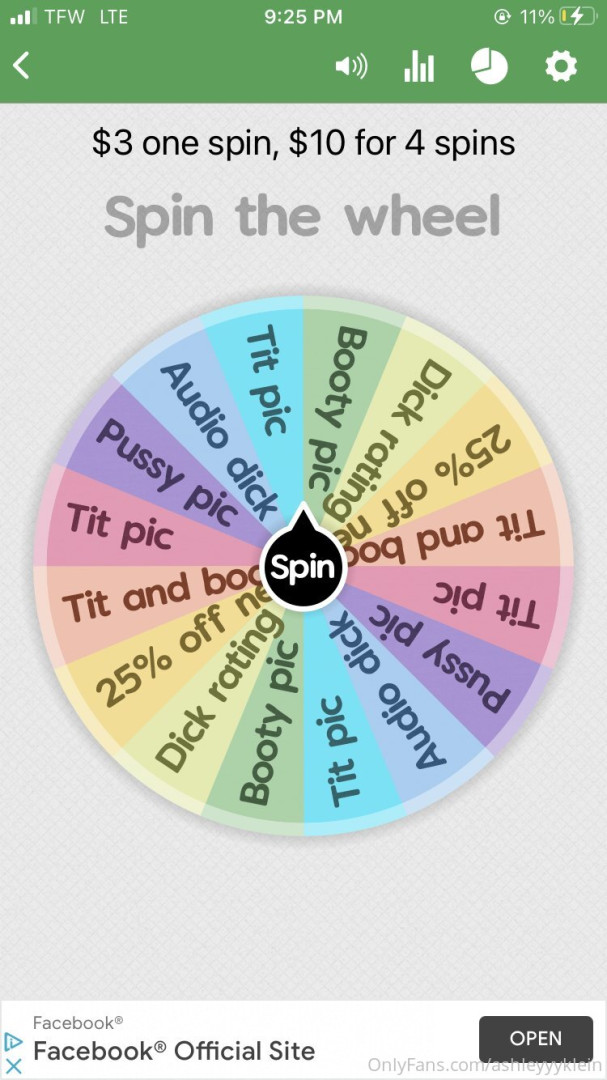
Task: Open the results bar chart
Action: [x=419, y=67]
